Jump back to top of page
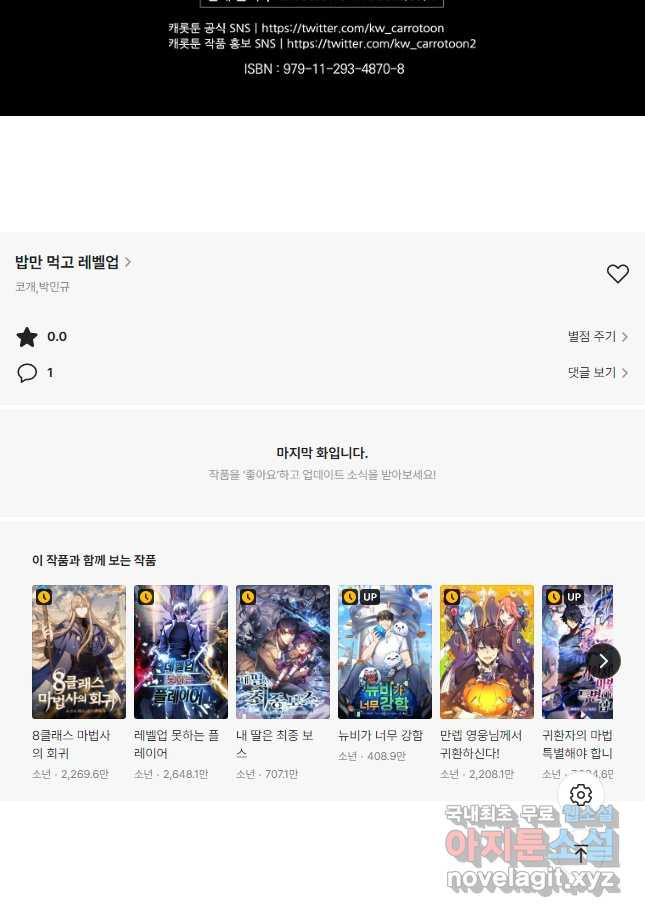 pyautogui.click(x=581, y=854)
